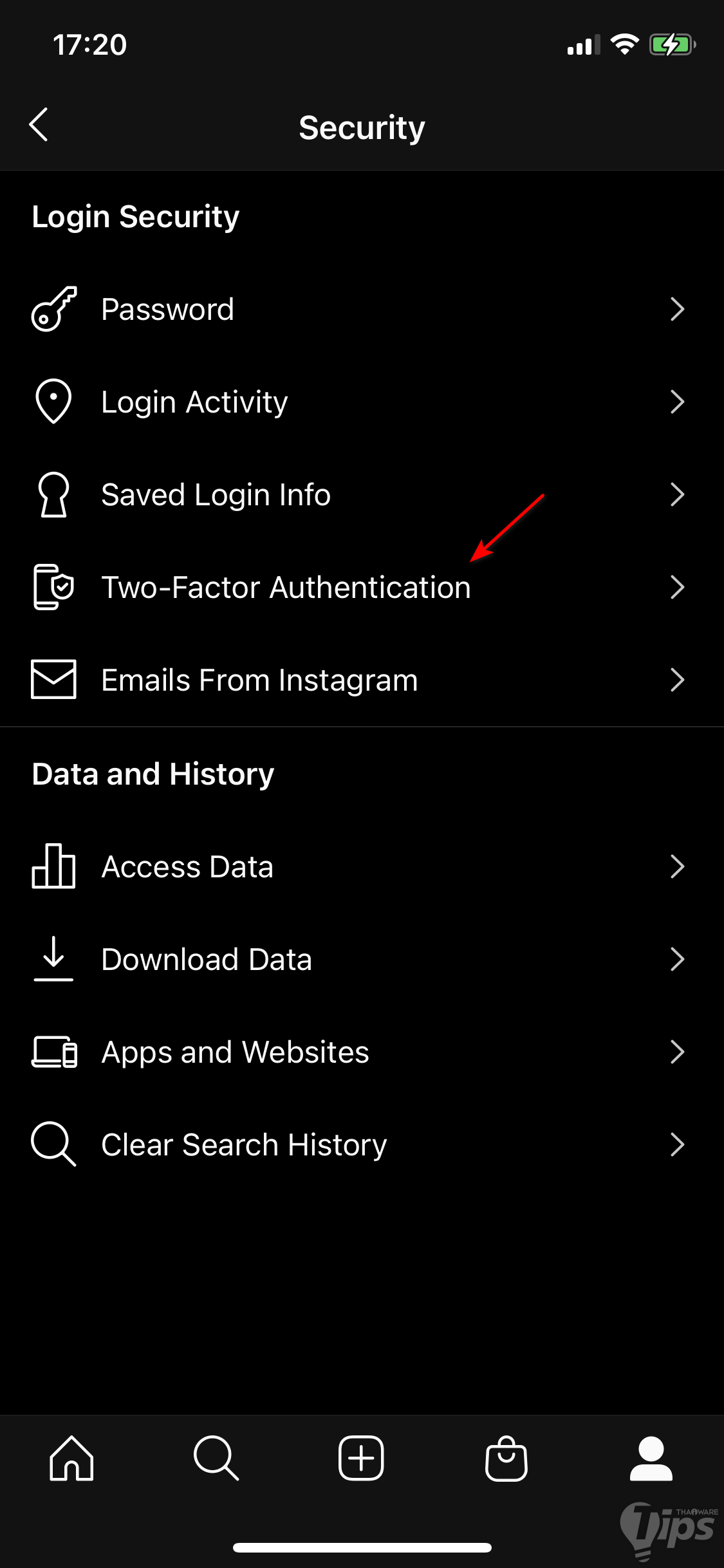Viewport: 724px width, 1568px height.
Task: Select Download Data
Action: tap(207, 960)
